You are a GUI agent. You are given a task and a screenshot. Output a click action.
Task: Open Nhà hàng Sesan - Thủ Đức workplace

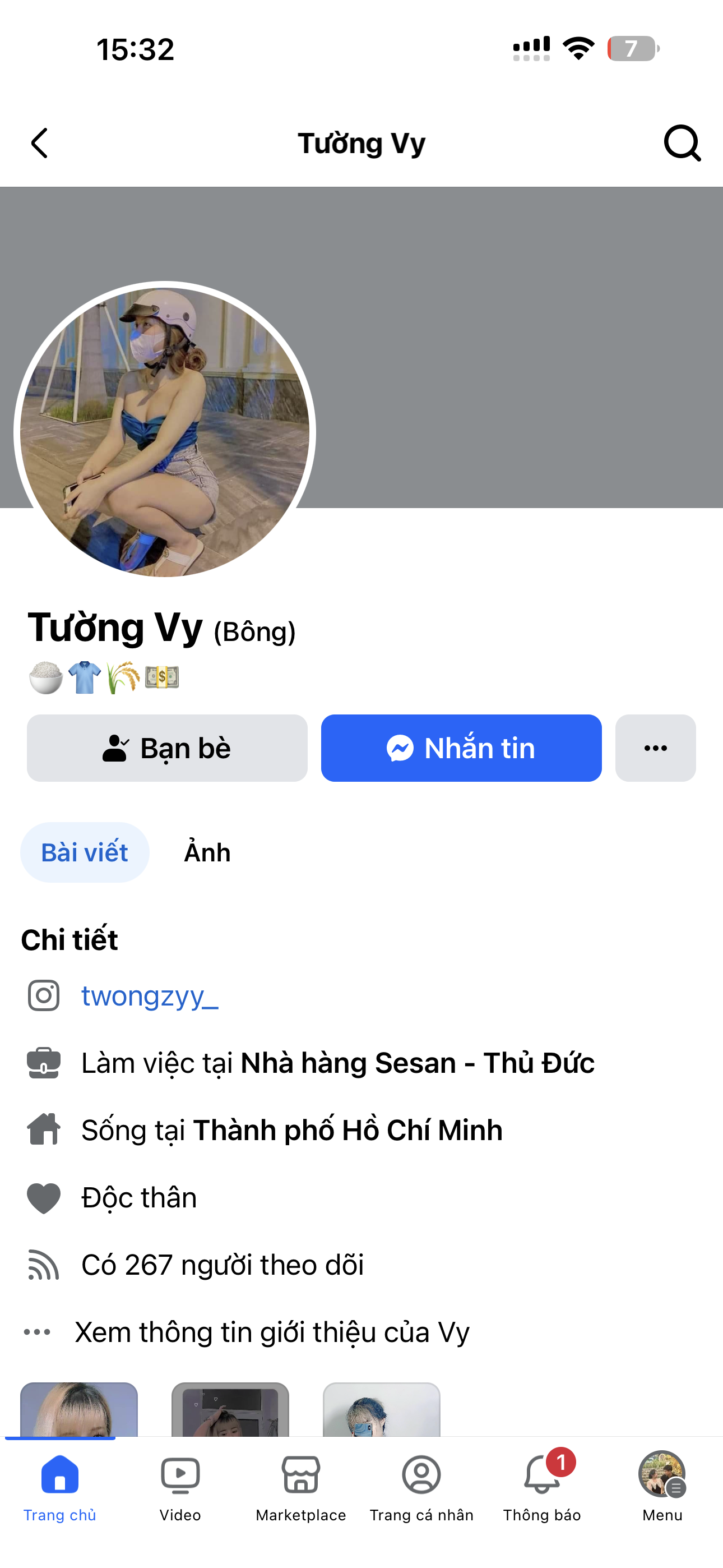[x=418, y=1063]
